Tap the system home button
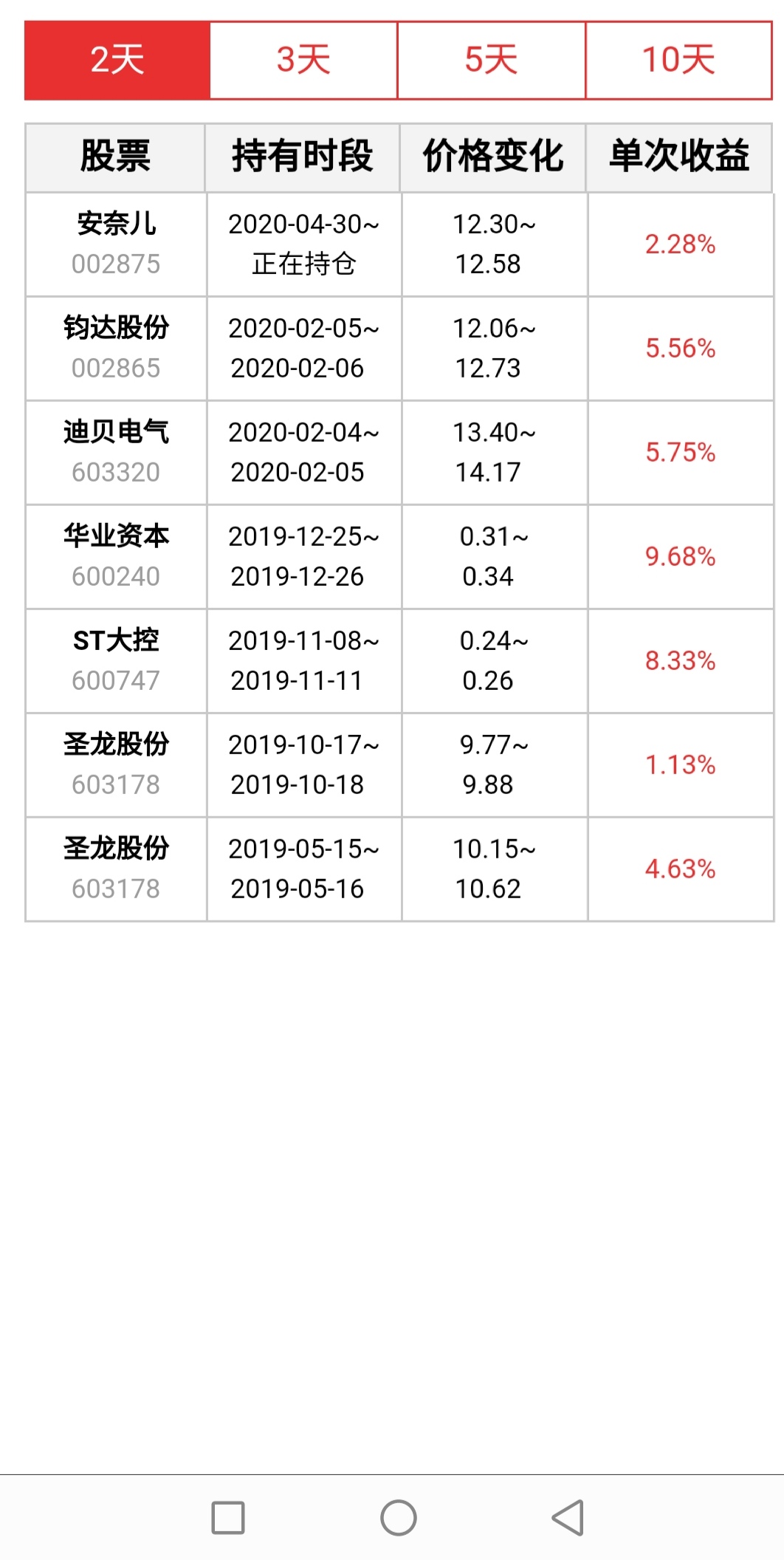Viewport: 784px width, 1560px height. [x=399, y=1518]
